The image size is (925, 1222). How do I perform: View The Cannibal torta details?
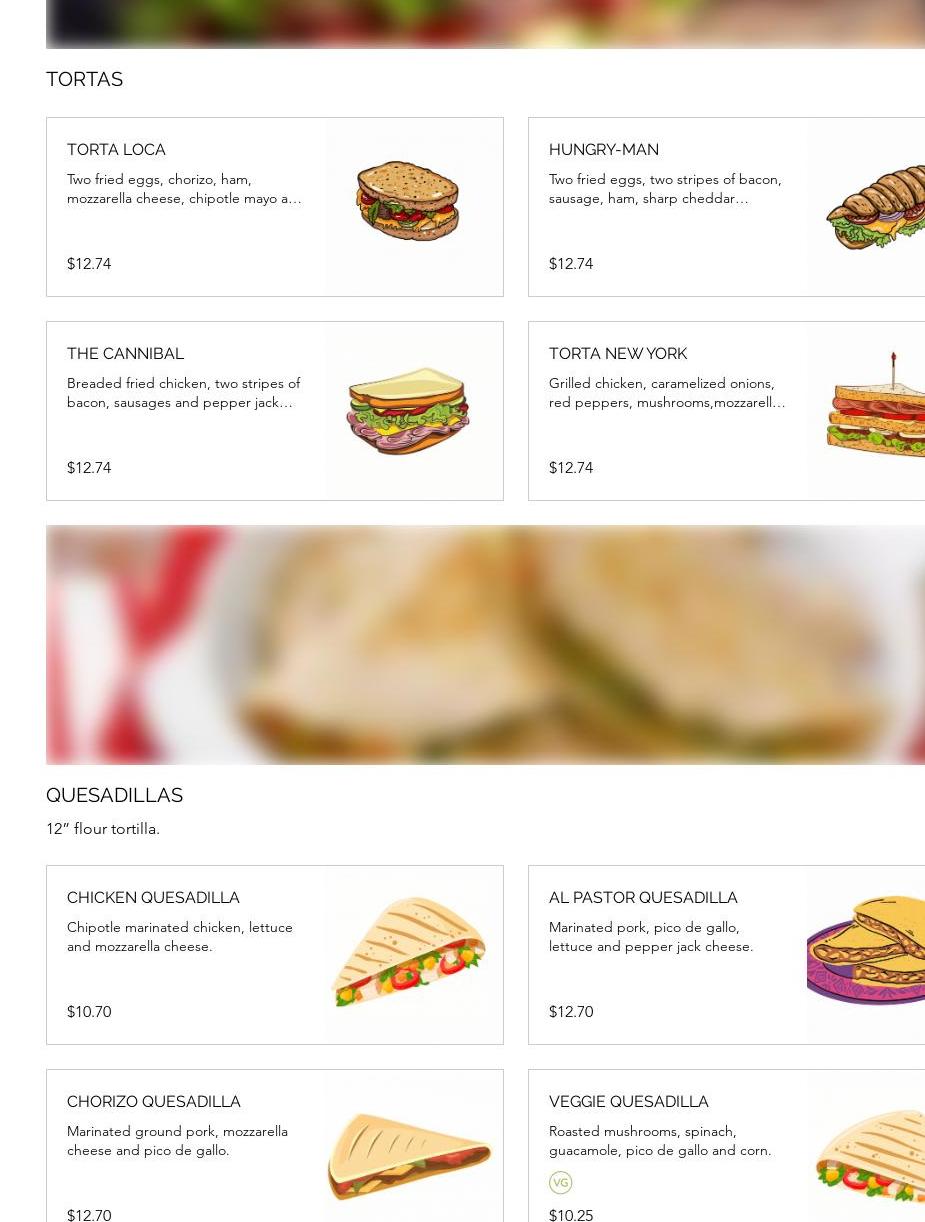coord(125,354)
